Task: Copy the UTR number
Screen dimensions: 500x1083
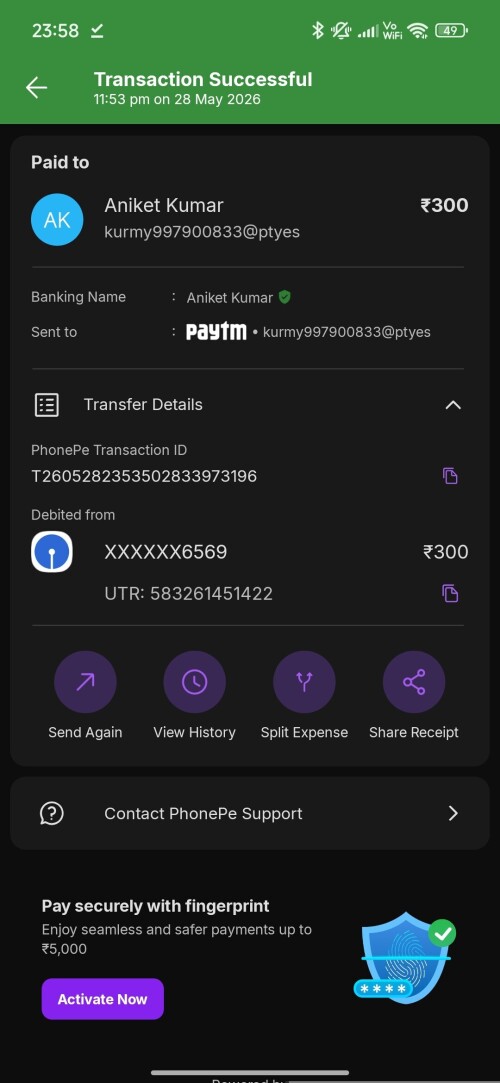Action: click(450, 593)
